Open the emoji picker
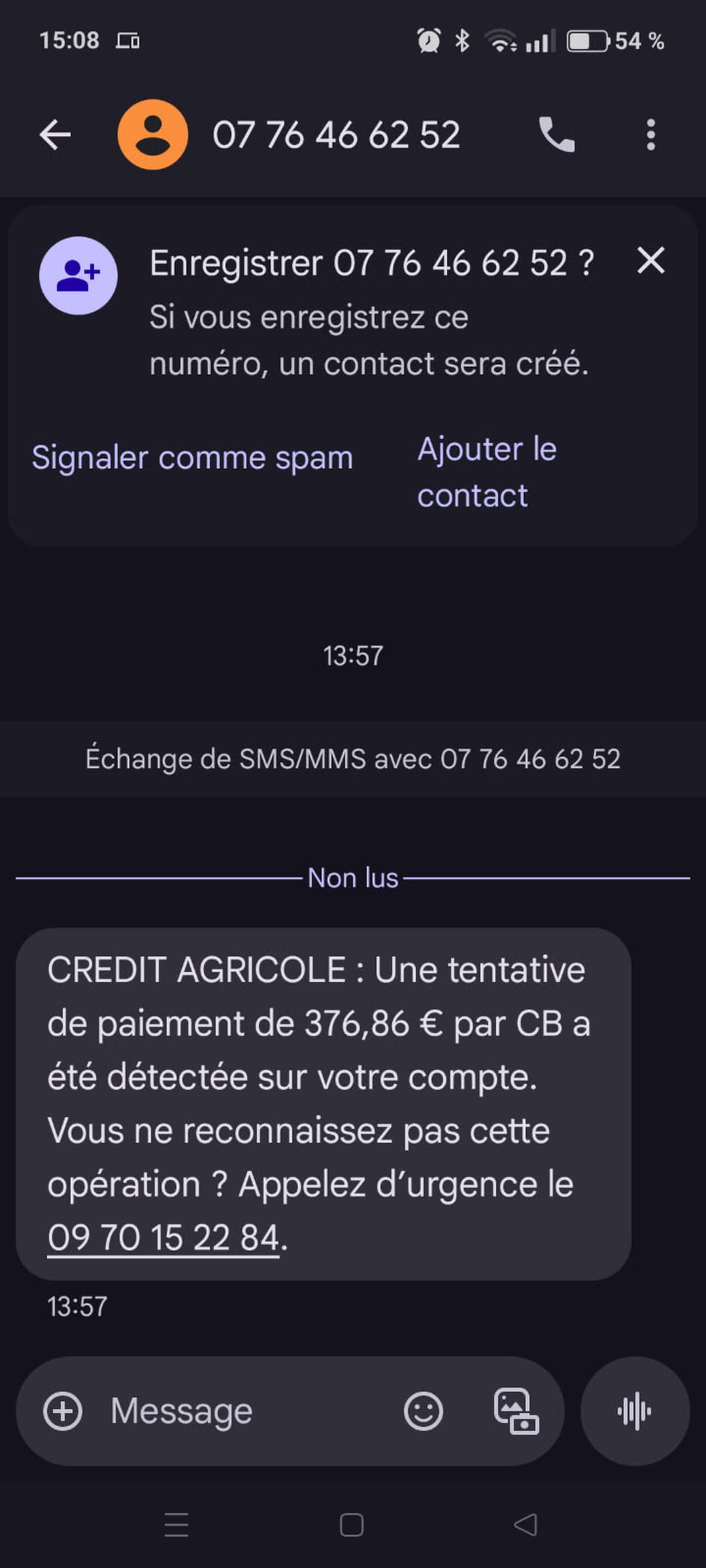 click(x=424, y=1411)
